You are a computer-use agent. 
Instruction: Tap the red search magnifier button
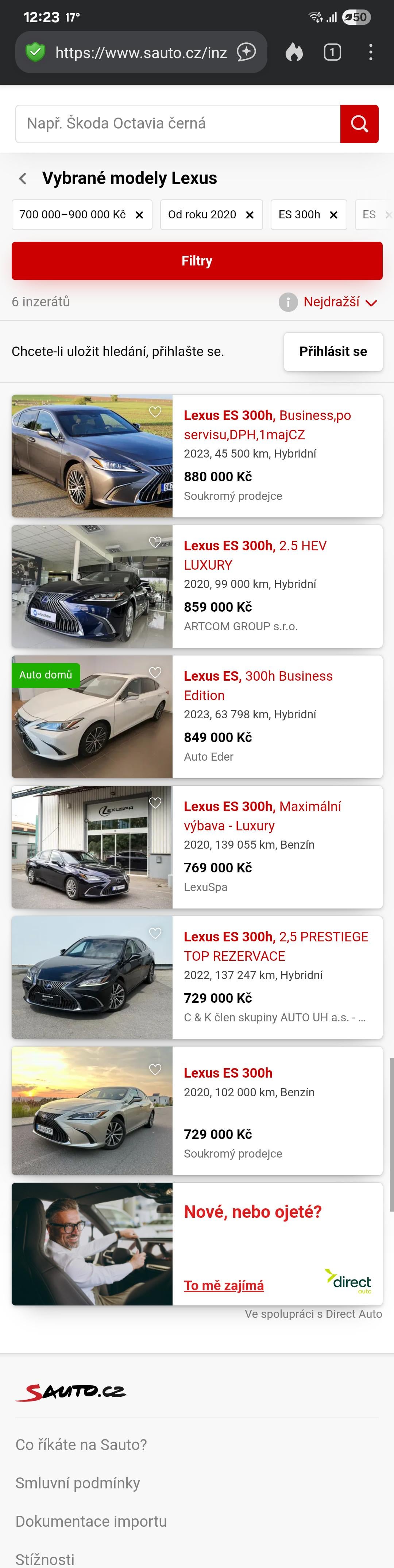359,124
